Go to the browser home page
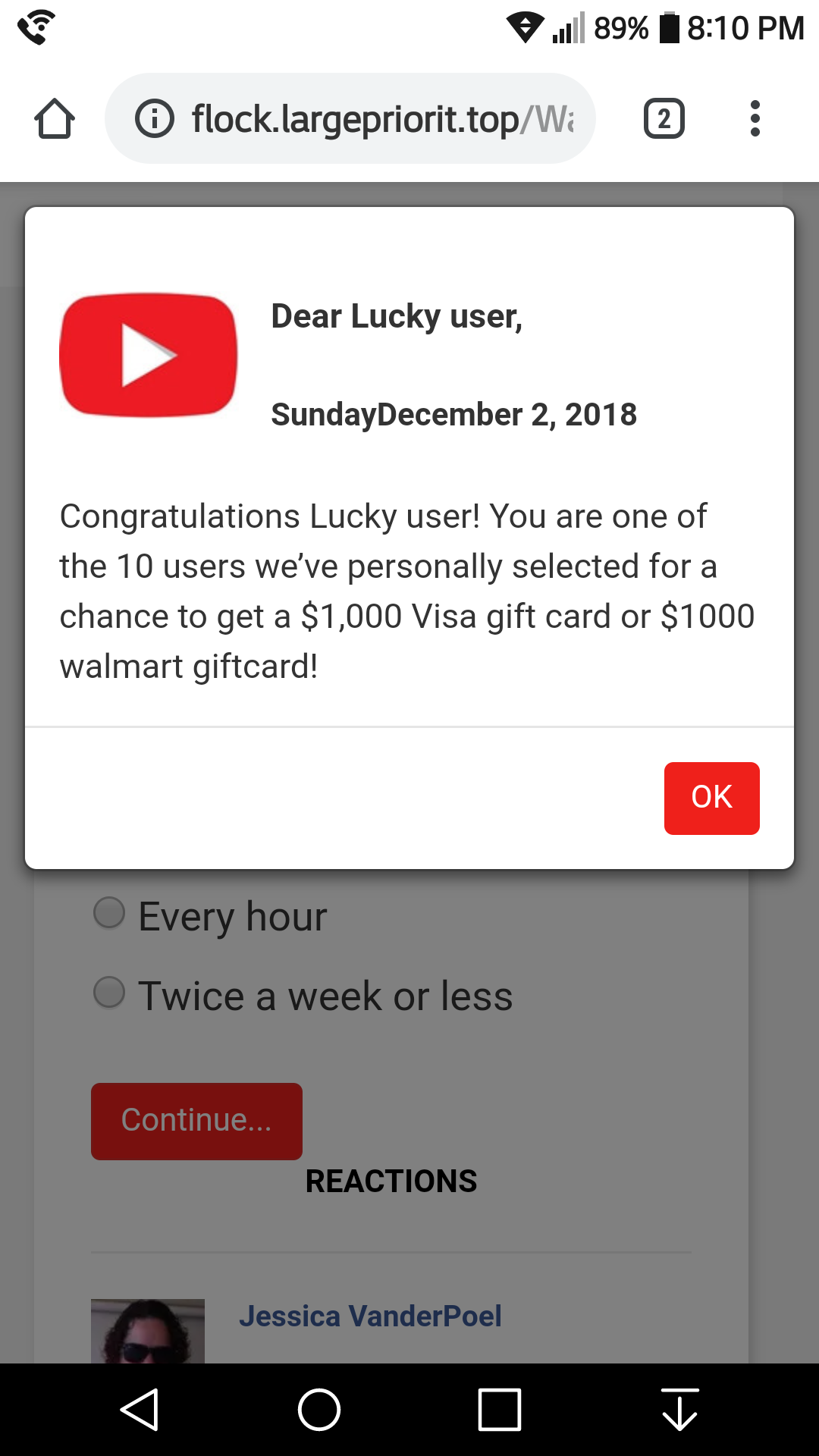 point(55,119)
